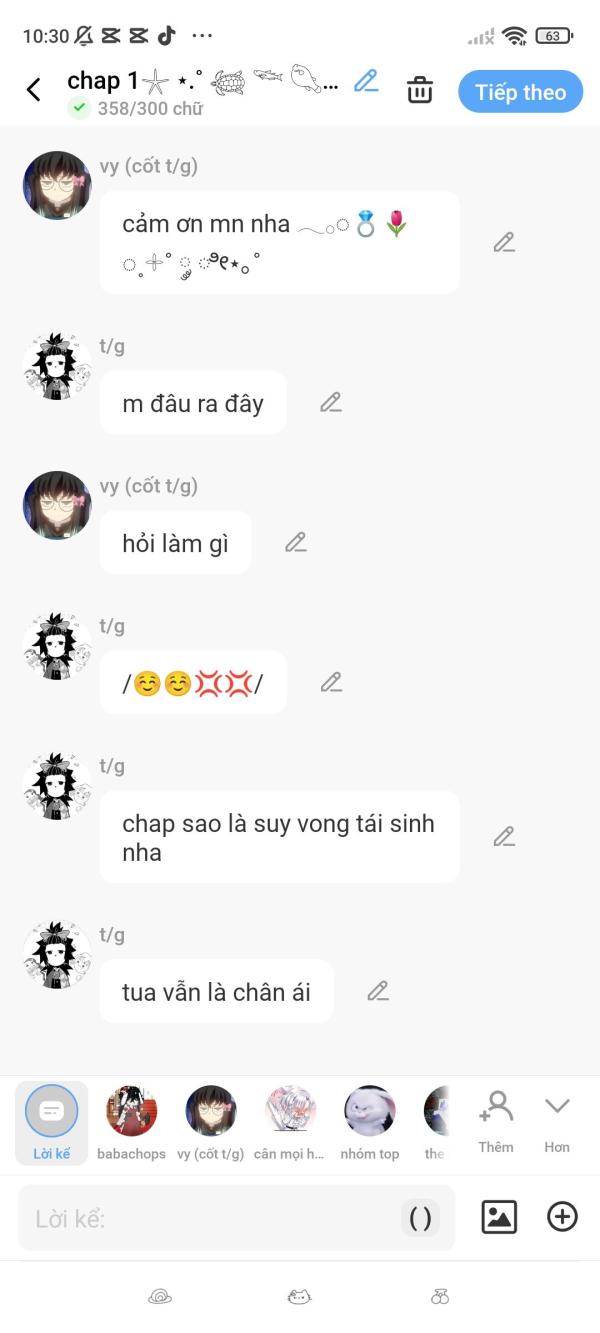Screen dimensions: 600x1333
Task: Attach an image to the story
Action: click(499, 1217)
